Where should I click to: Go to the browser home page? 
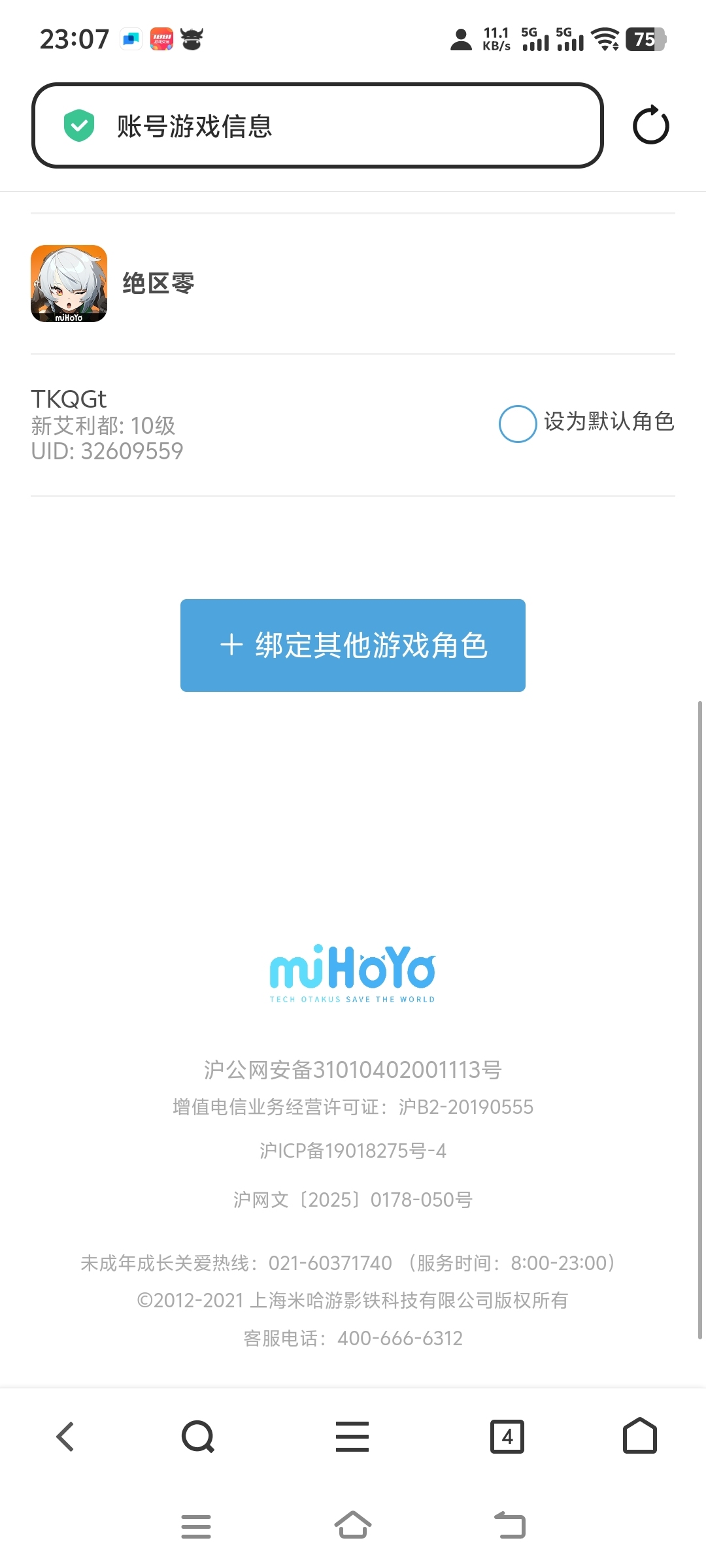point(640,1437)
